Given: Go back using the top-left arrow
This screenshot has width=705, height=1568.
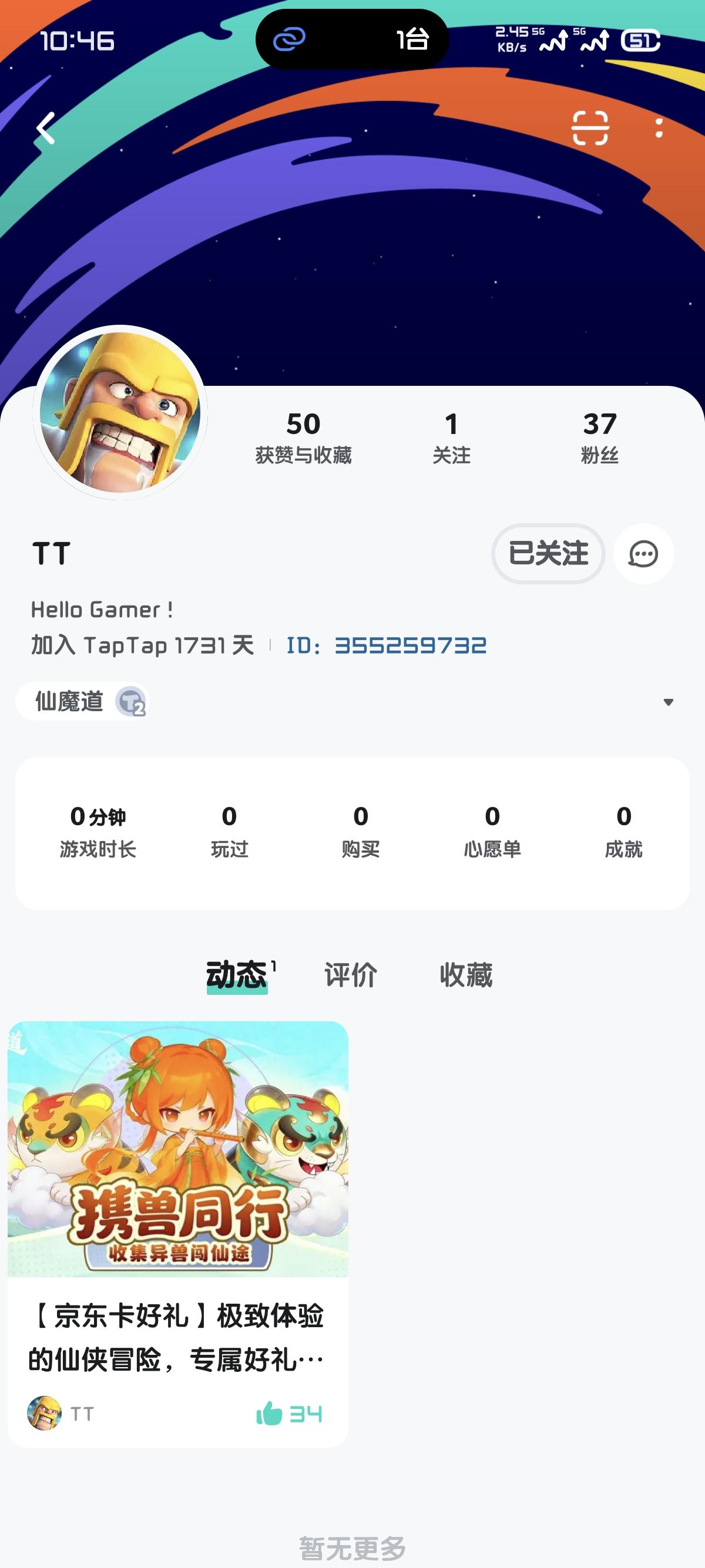Looking at the screenshot, I should [46, 128].
